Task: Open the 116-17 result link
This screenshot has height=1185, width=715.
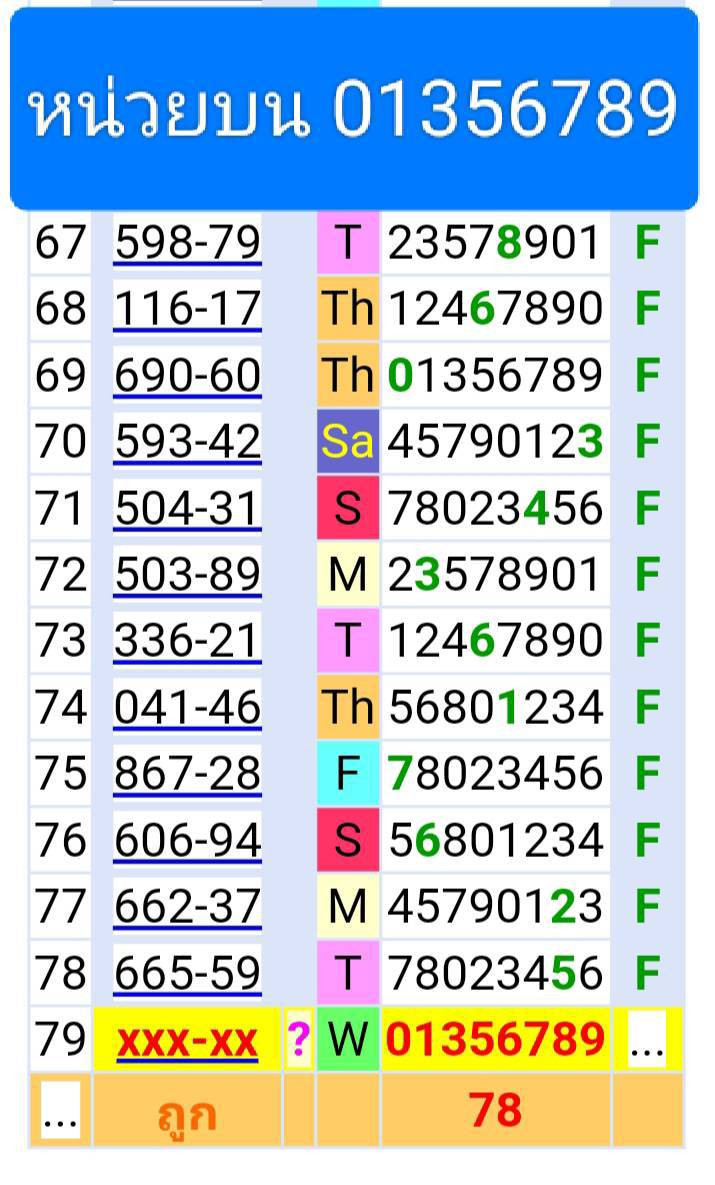Action: tap(187, 310)
